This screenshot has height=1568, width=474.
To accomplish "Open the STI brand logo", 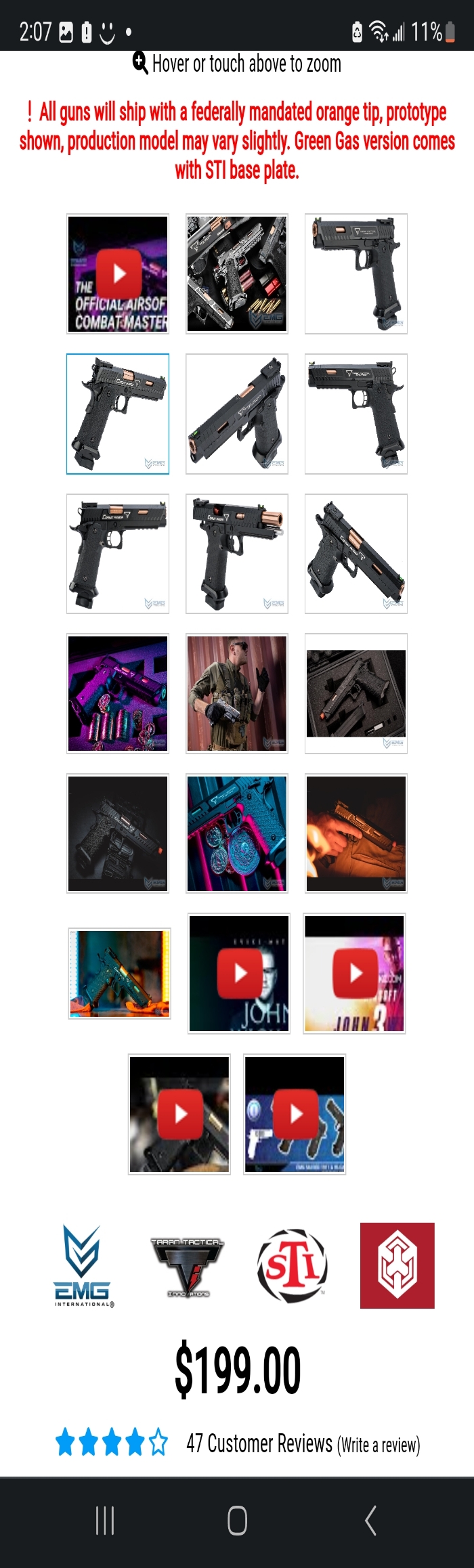I will [293, 1265].
